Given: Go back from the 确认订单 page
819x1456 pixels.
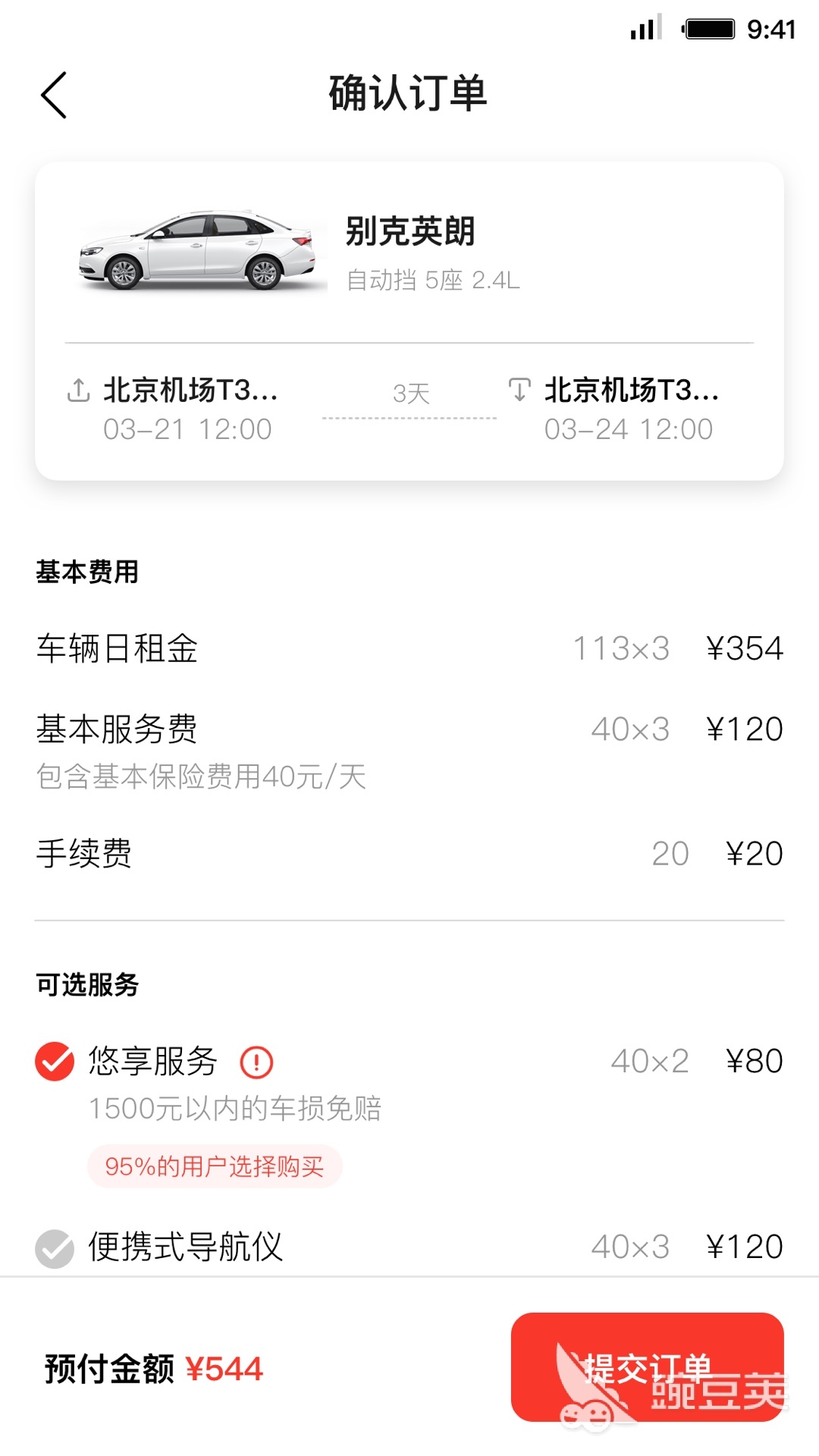Looking at the screenshot, I should (x=54, y=95).
